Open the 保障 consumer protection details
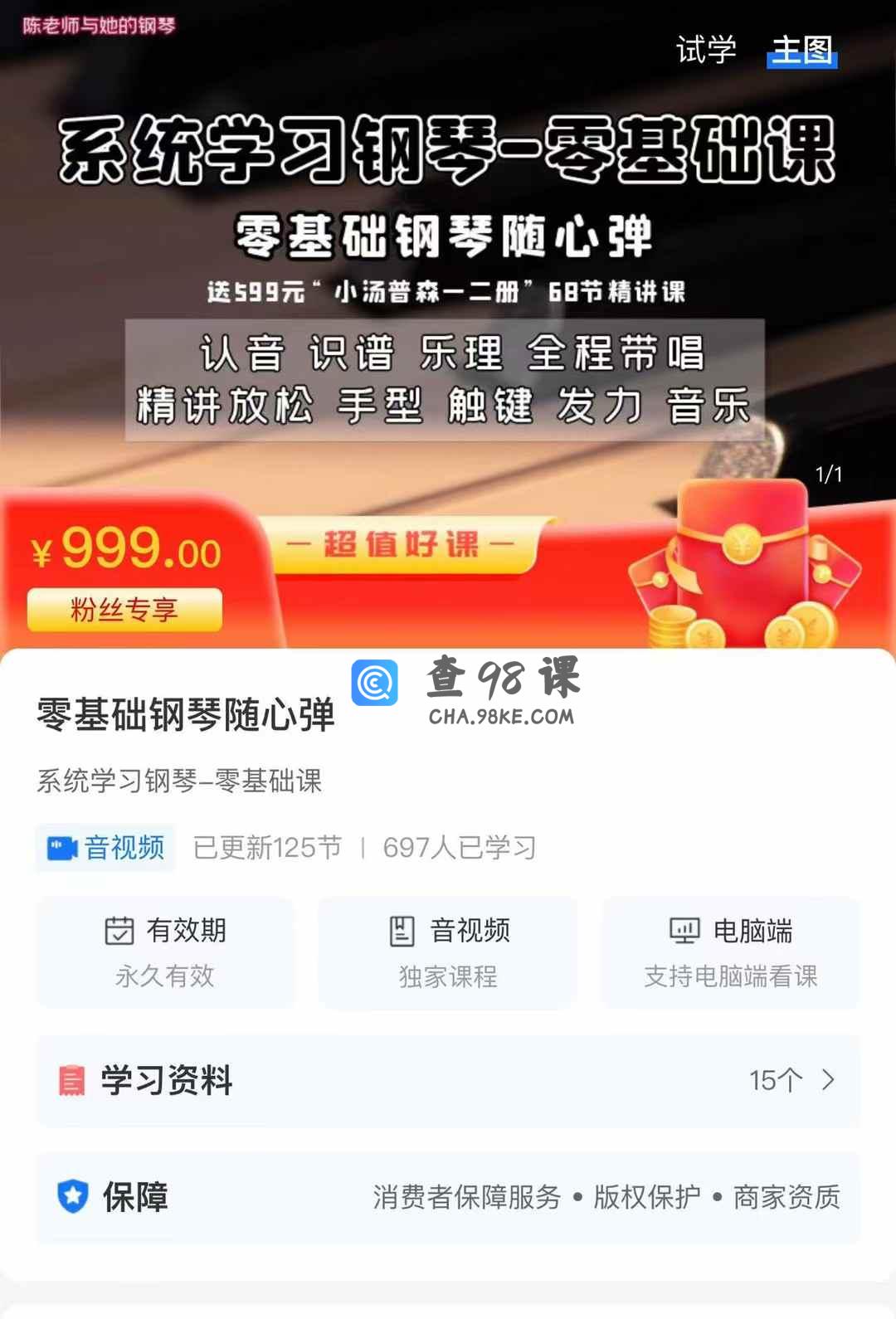Screen dimensions: 896x1319 point(448,1197)
